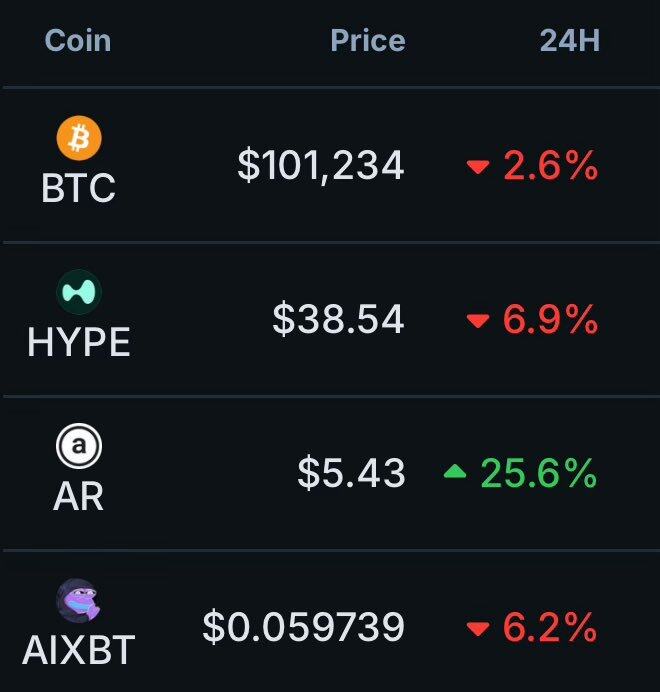
Task: Sort the list by the Price column
Action: pyautogui.click(x=367, y=41)
